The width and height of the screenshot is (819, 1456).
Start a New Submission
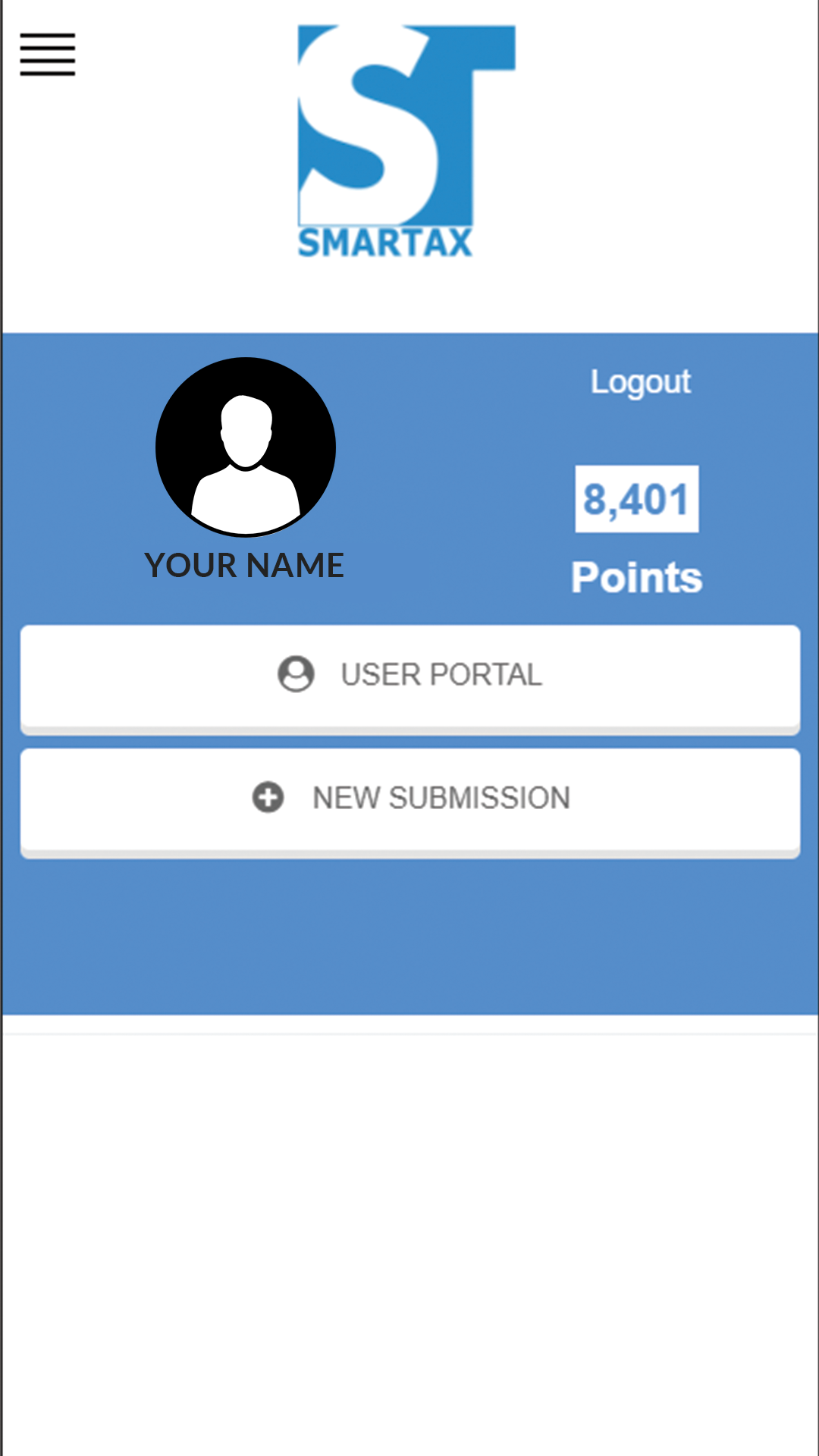409,799
